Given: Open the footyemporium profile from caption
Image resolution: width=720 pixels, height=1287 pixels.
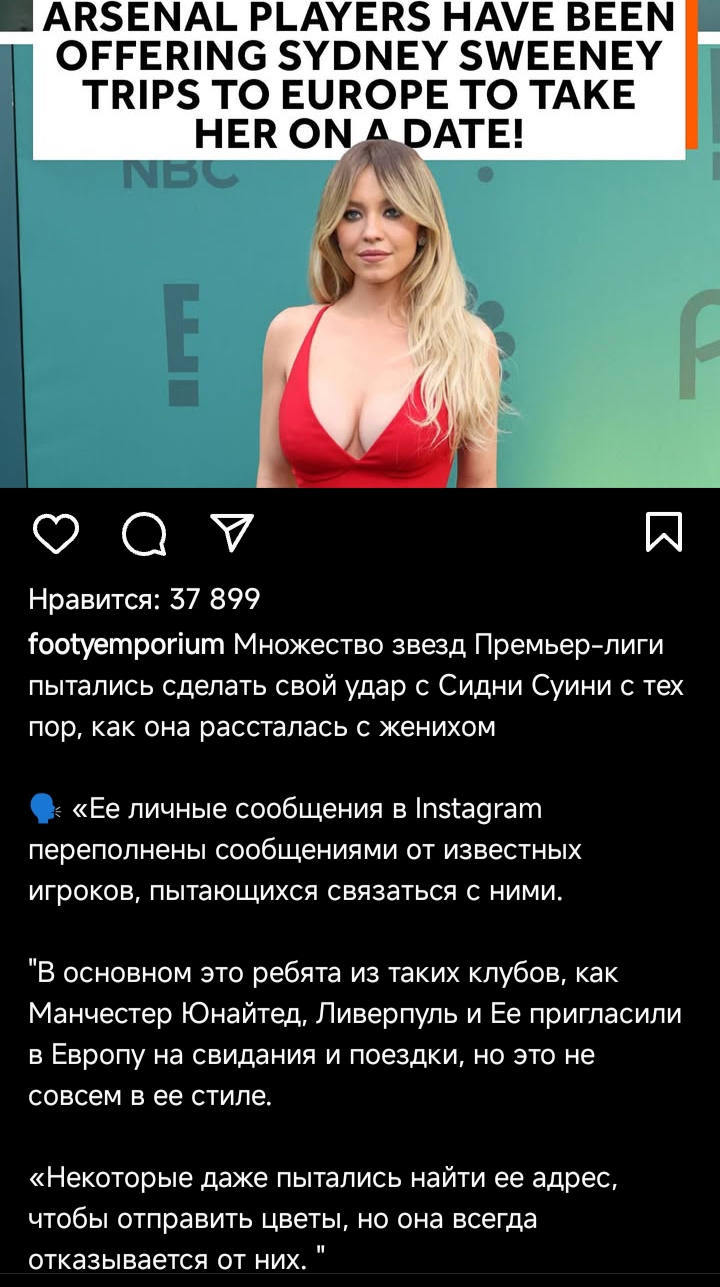Looking at the screenshot, I should (x=126, y=646).
